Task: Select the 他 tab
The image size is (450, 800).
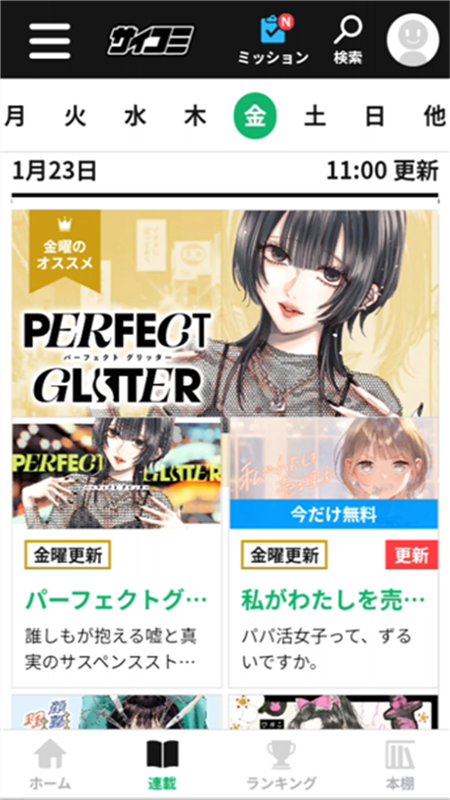Action: [434, 116]
